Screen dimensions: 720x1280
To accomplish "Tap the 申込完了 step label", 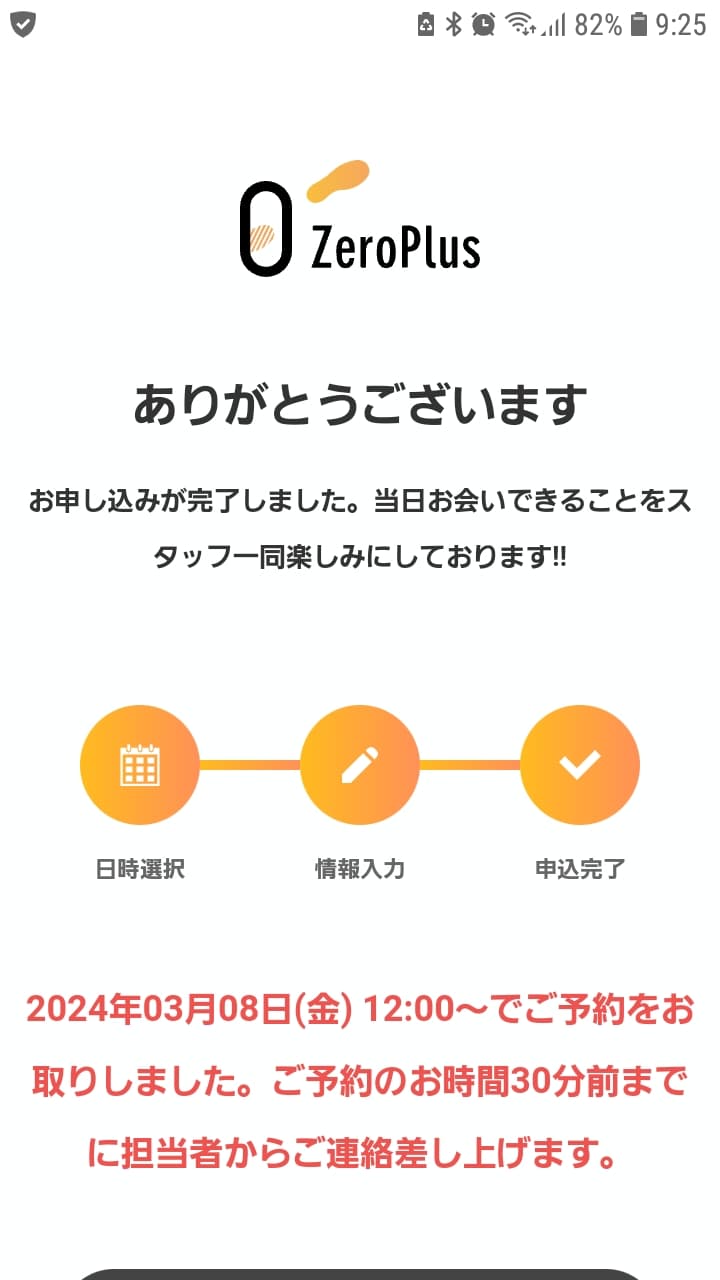I will (x=580, y=869).
